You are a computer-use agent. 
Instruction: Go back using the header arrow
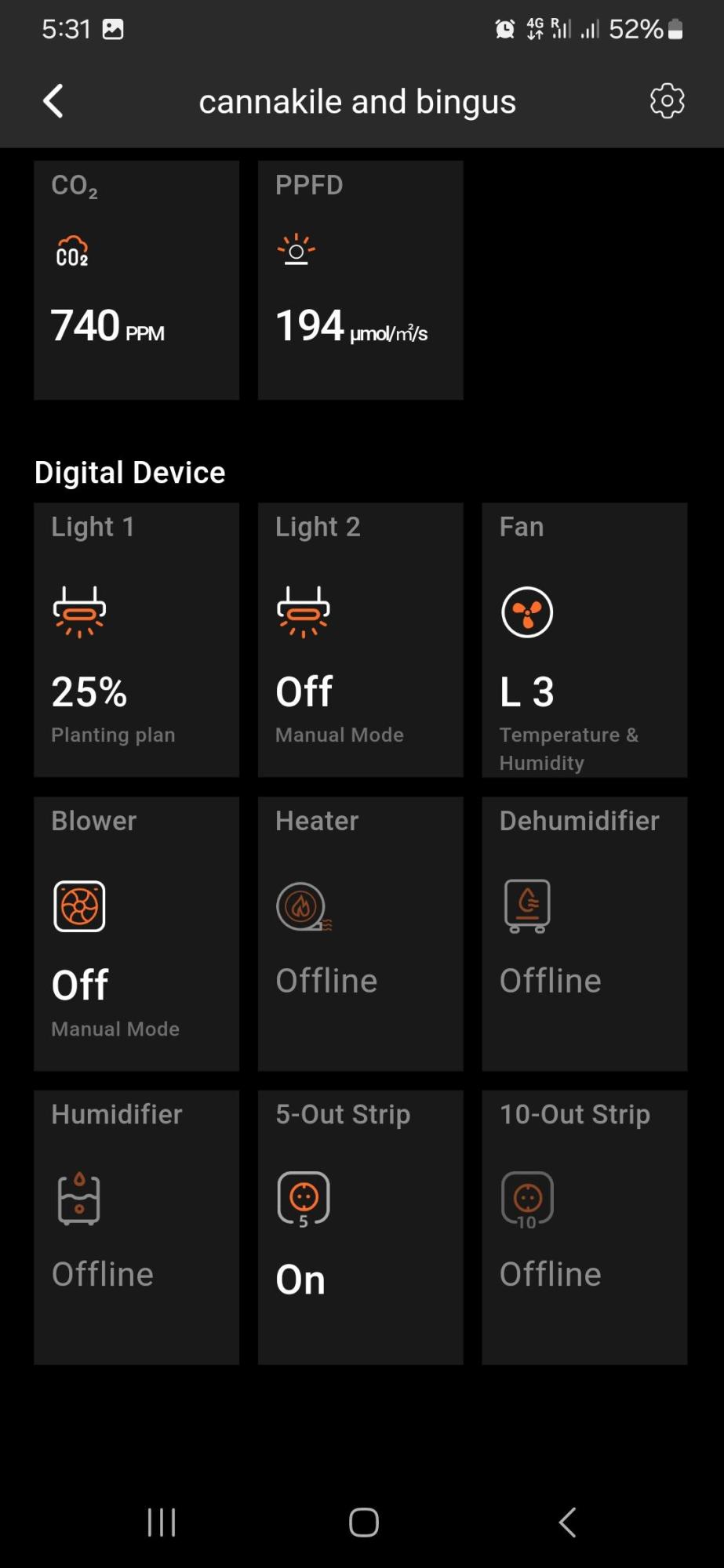click(53, 101)
